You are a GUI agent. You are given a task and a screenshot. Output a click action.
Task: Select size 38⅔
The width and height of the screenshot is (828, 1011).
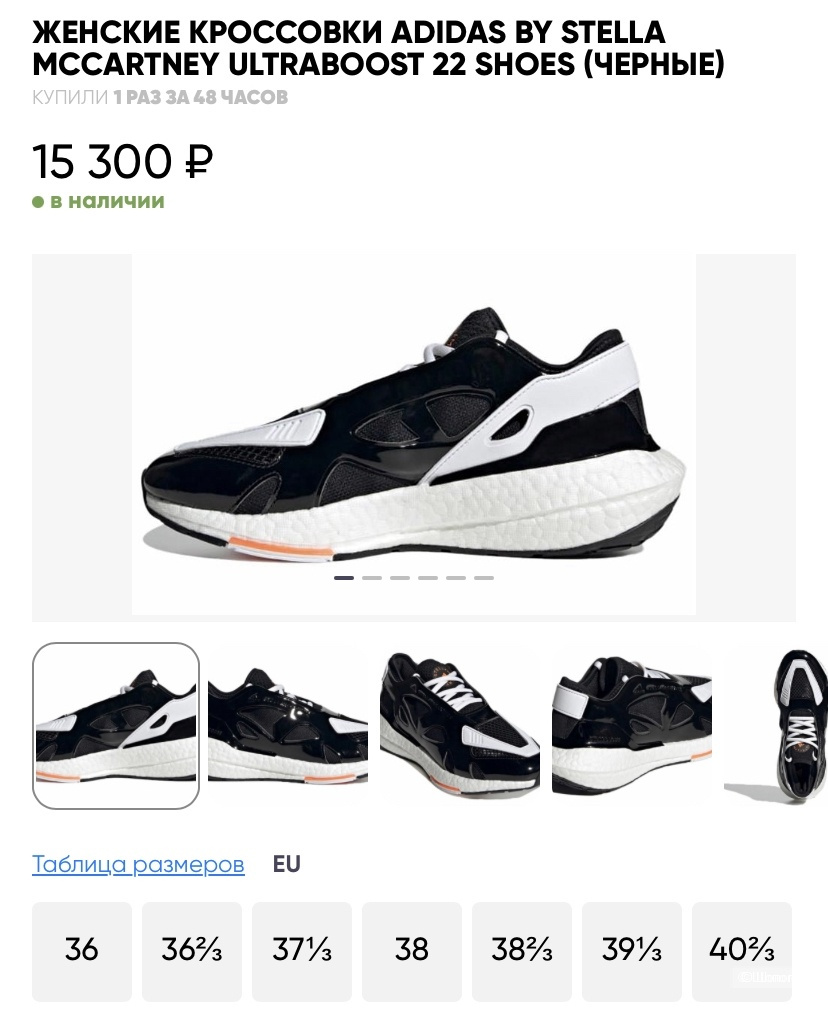pyautogui.click(x=521, y=950)
